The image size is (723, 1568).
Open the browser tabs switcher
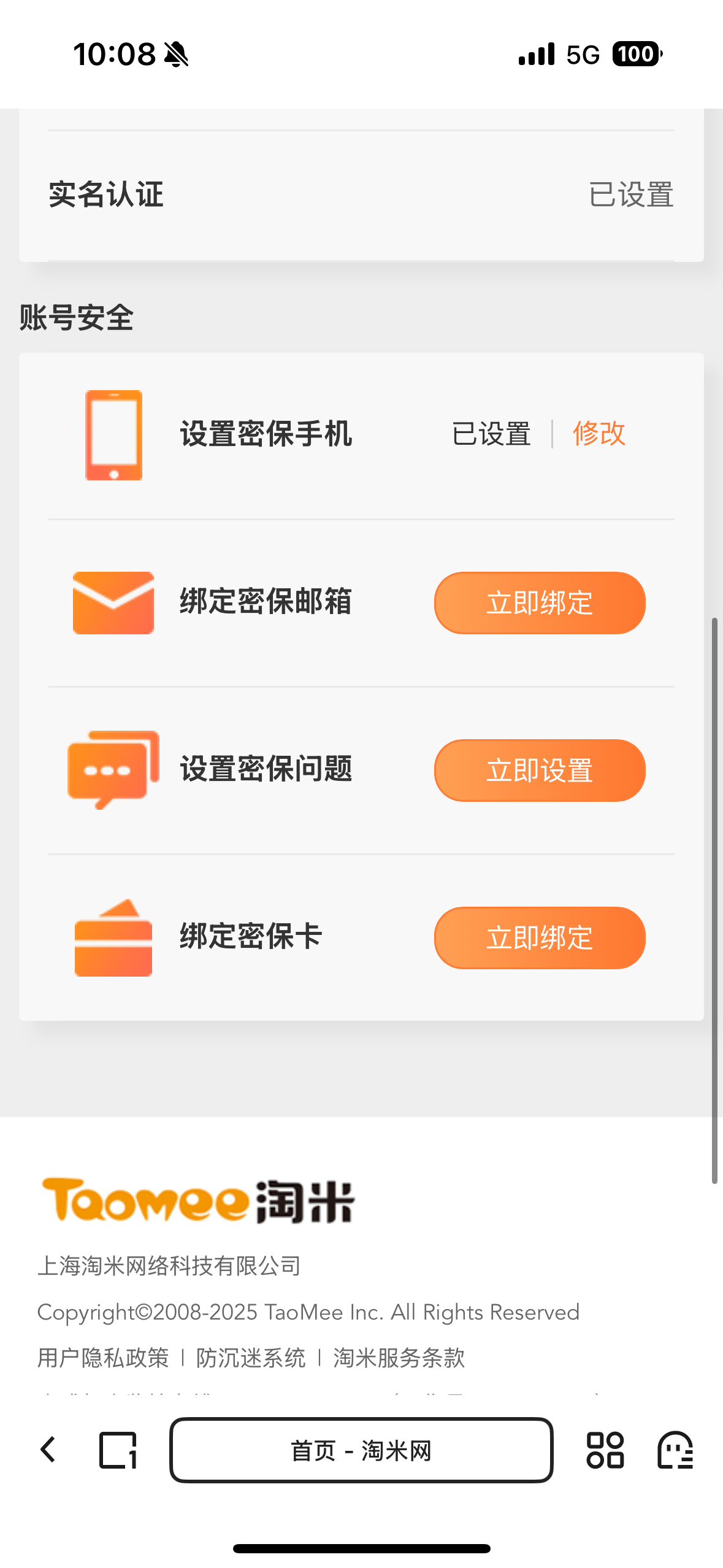(118, 1450)
